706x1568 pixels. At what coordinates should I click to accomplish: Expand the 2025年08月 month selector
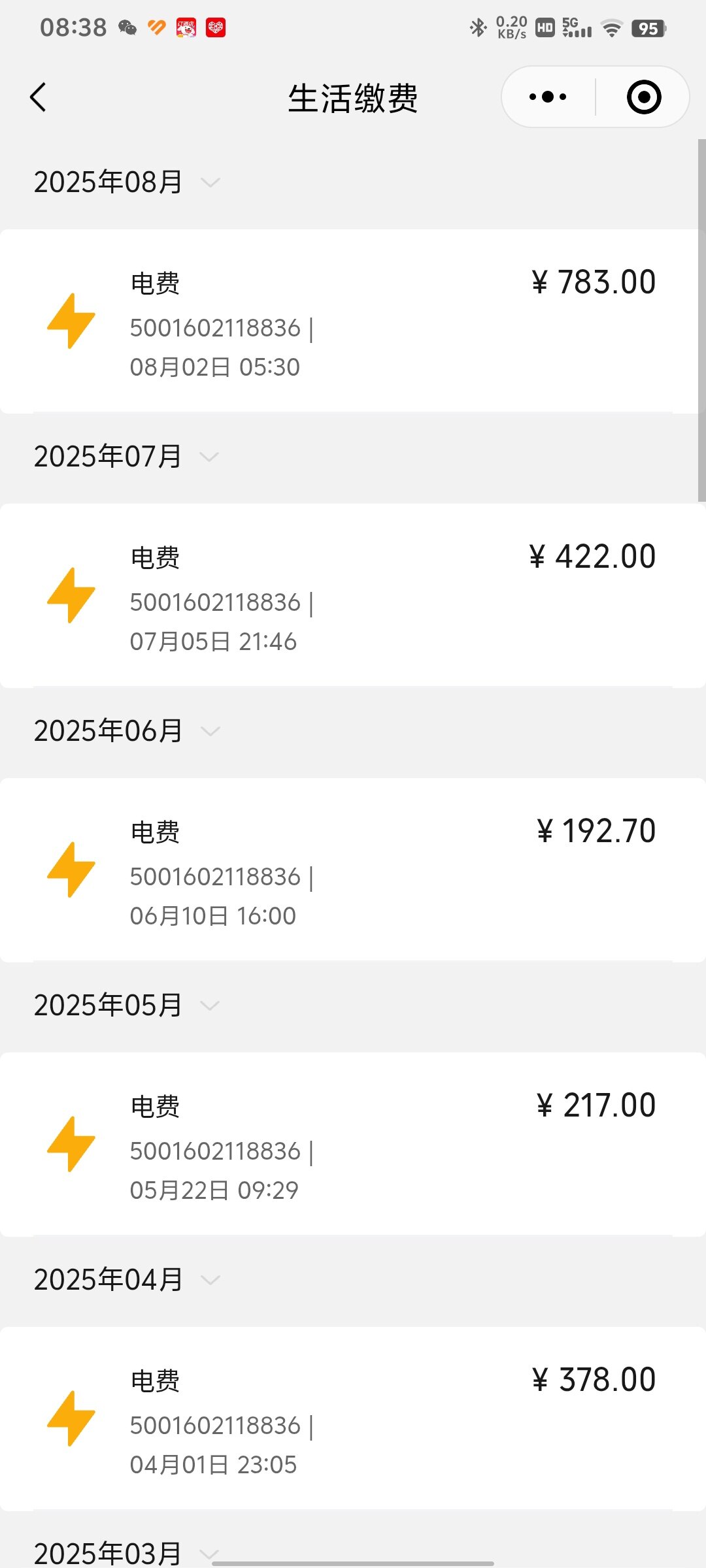click(x=127, y=182)
